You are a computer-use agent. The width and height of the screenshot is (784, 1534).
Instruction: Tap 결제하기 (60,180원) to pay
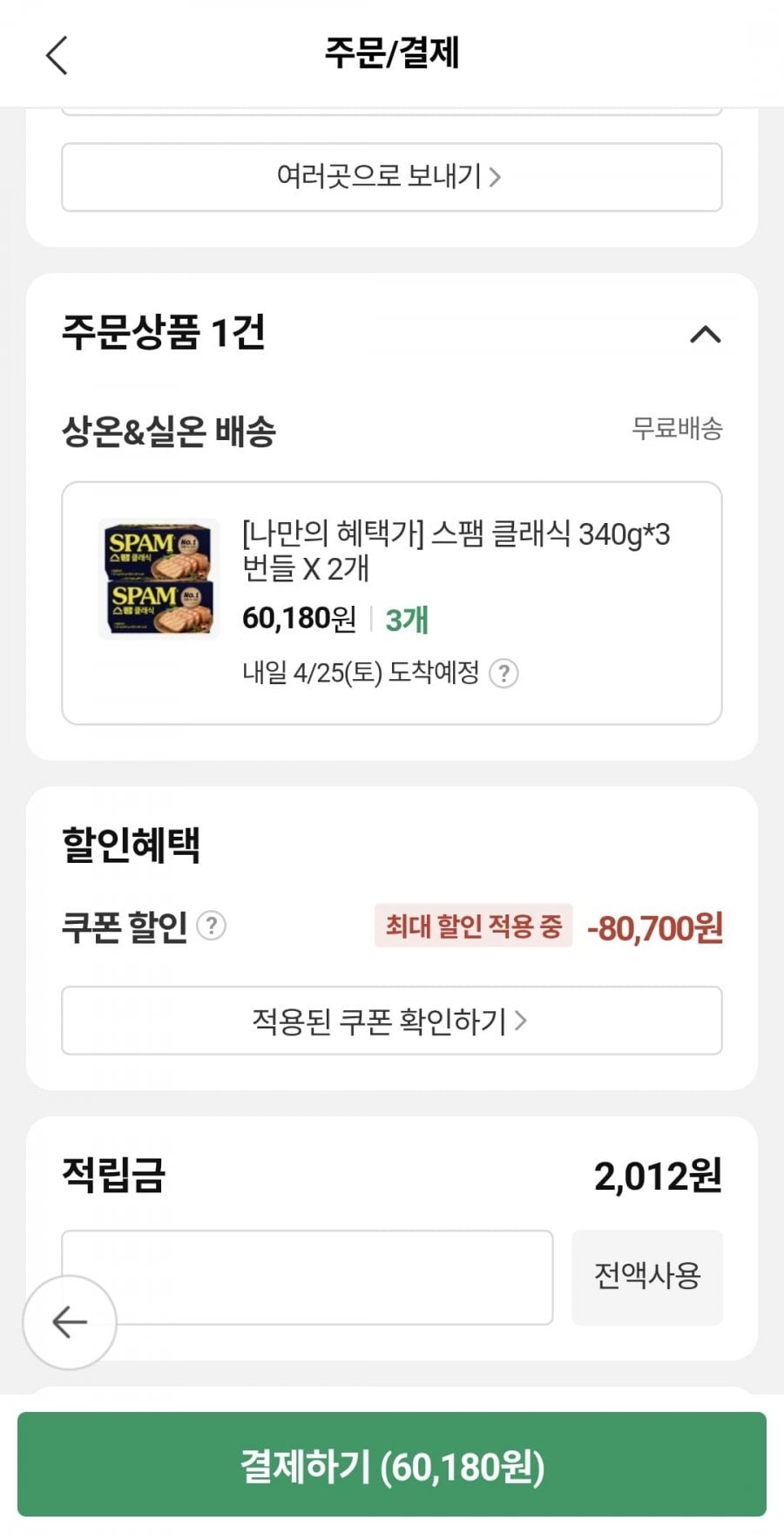391,1466
